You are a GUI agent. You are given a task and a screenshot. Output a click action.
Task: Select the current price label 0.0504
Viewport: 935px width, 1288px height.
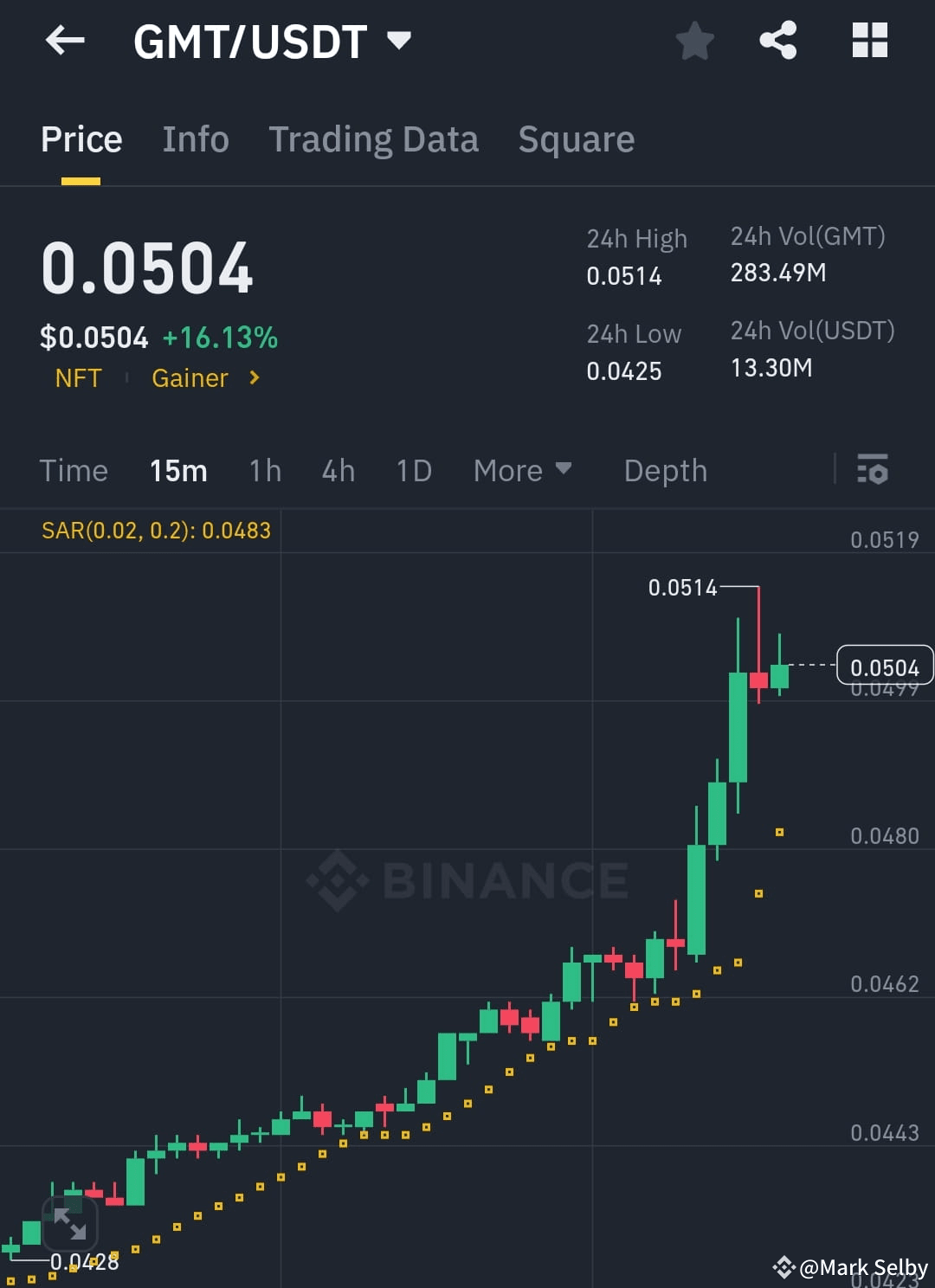click(x=885, y=667)
